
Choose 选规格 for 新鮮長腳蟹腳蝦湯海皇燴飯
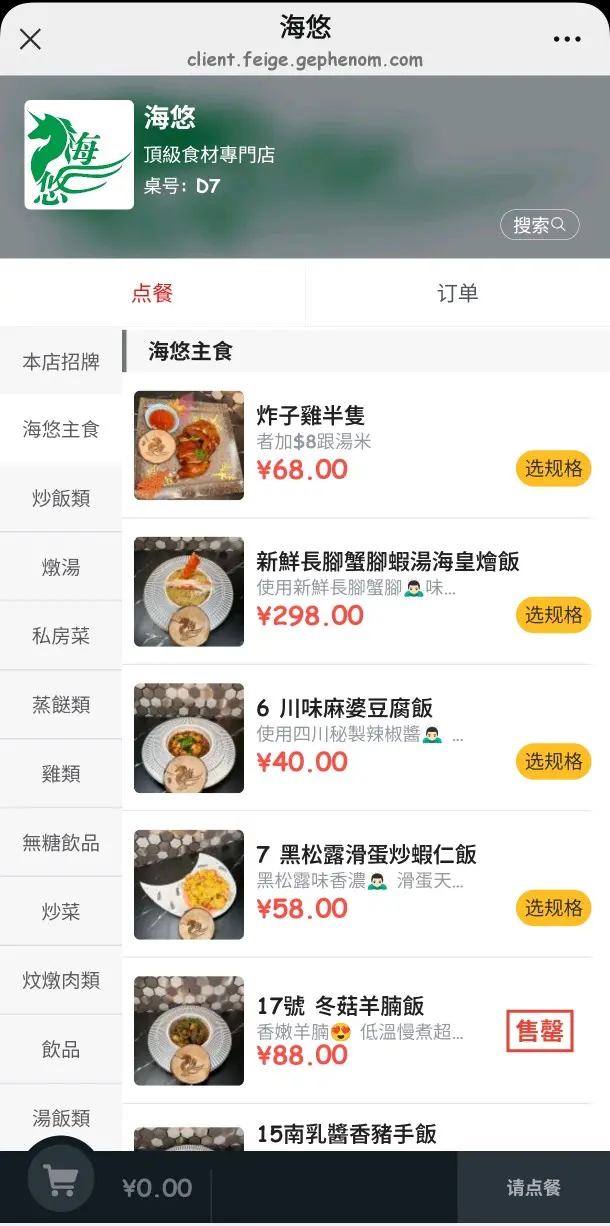tap(553, 615)
